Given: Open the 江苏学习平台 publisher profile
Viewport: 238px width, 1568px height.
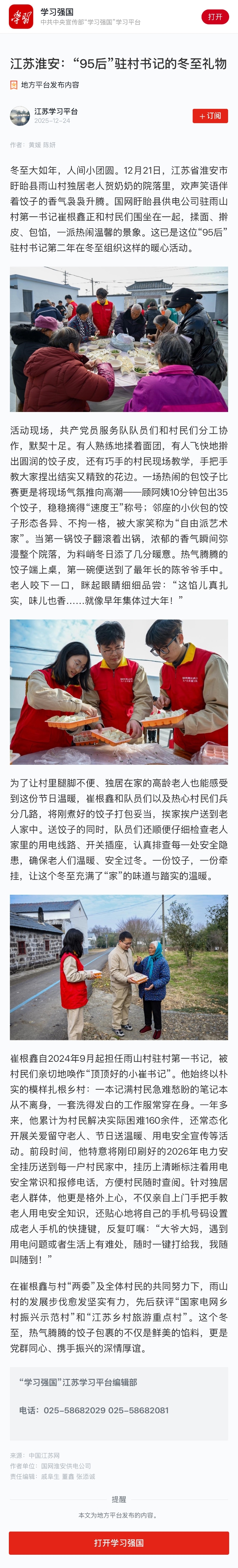Looking at the screenshot, I should point(55,112).
